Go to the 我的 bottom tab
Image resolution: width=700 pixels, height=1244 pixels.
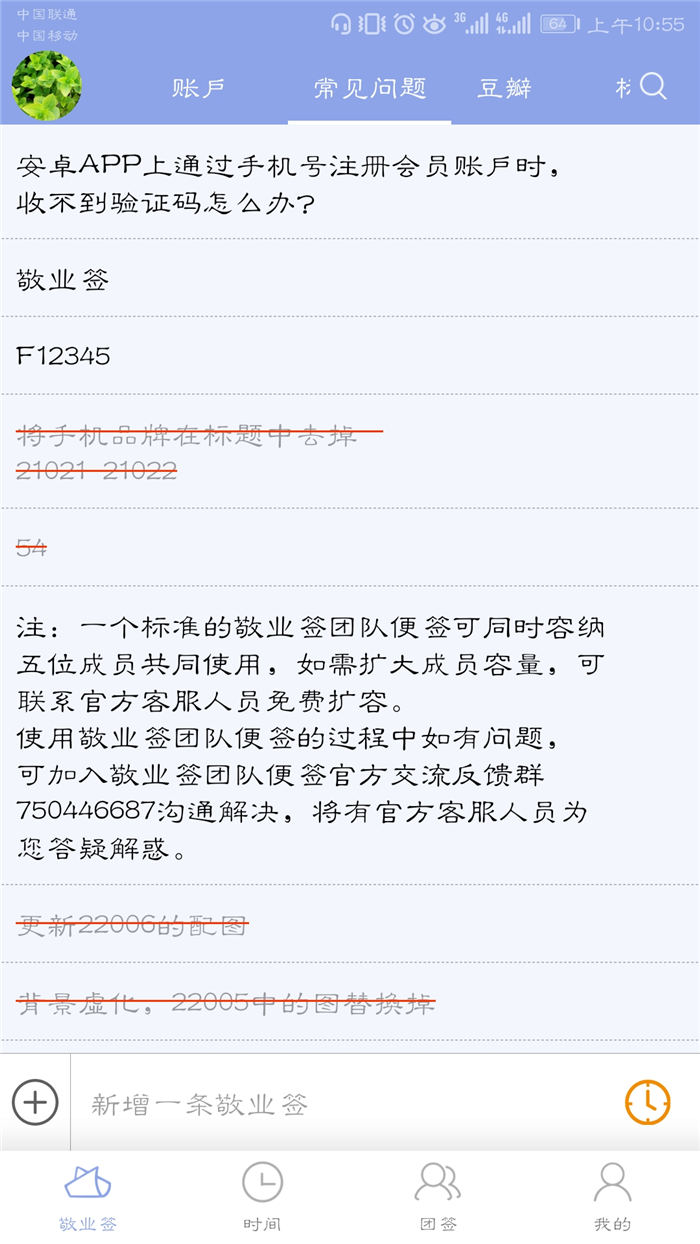(612, 1196)
